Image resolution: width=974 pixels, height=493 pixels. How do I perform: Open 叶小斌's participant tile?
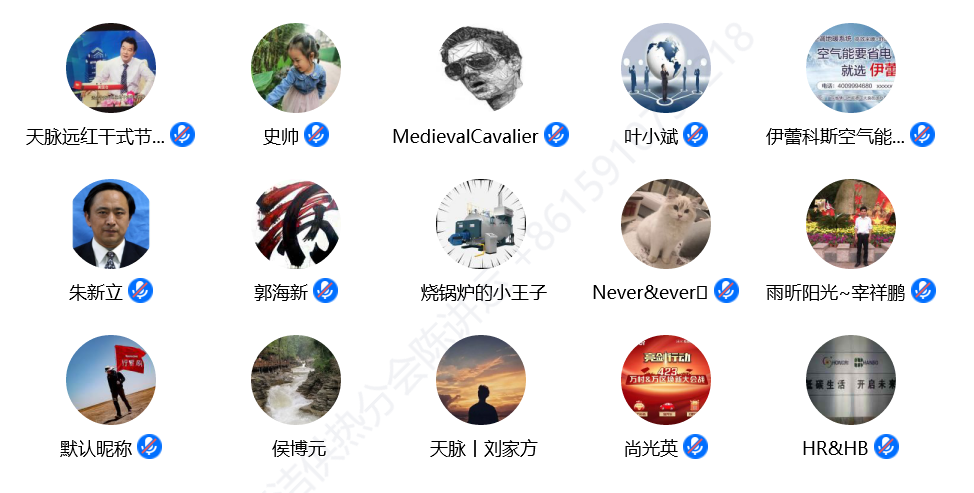click(x=666, y=68)
